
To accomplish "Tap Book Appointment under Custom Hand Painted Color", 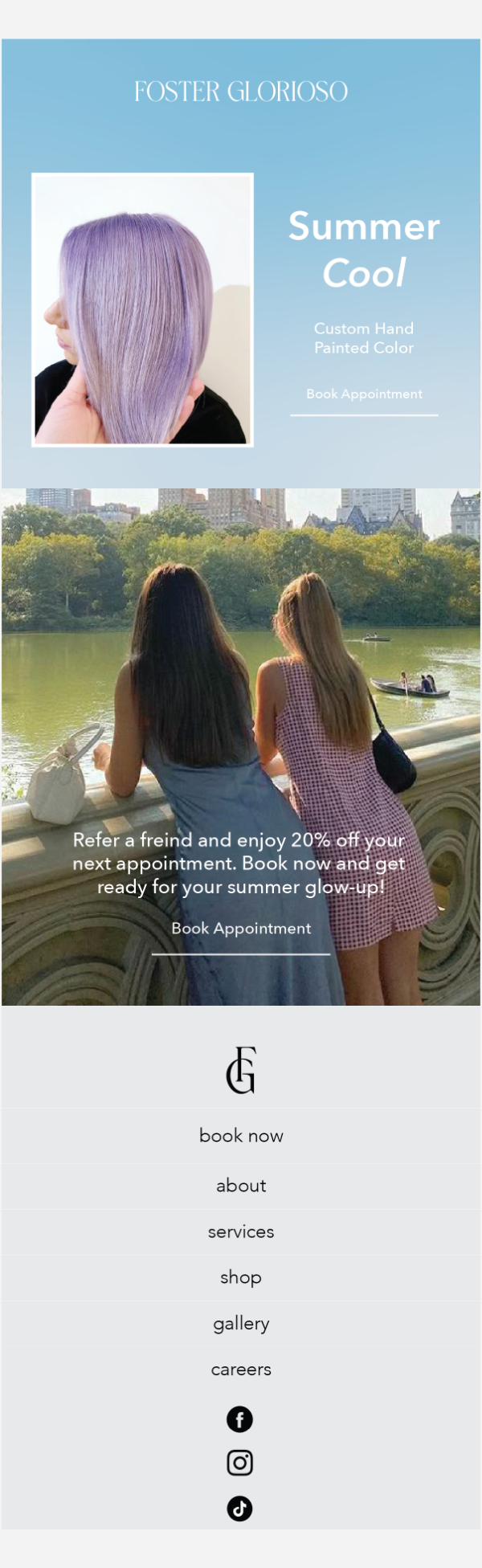I will tap(364, 394).
